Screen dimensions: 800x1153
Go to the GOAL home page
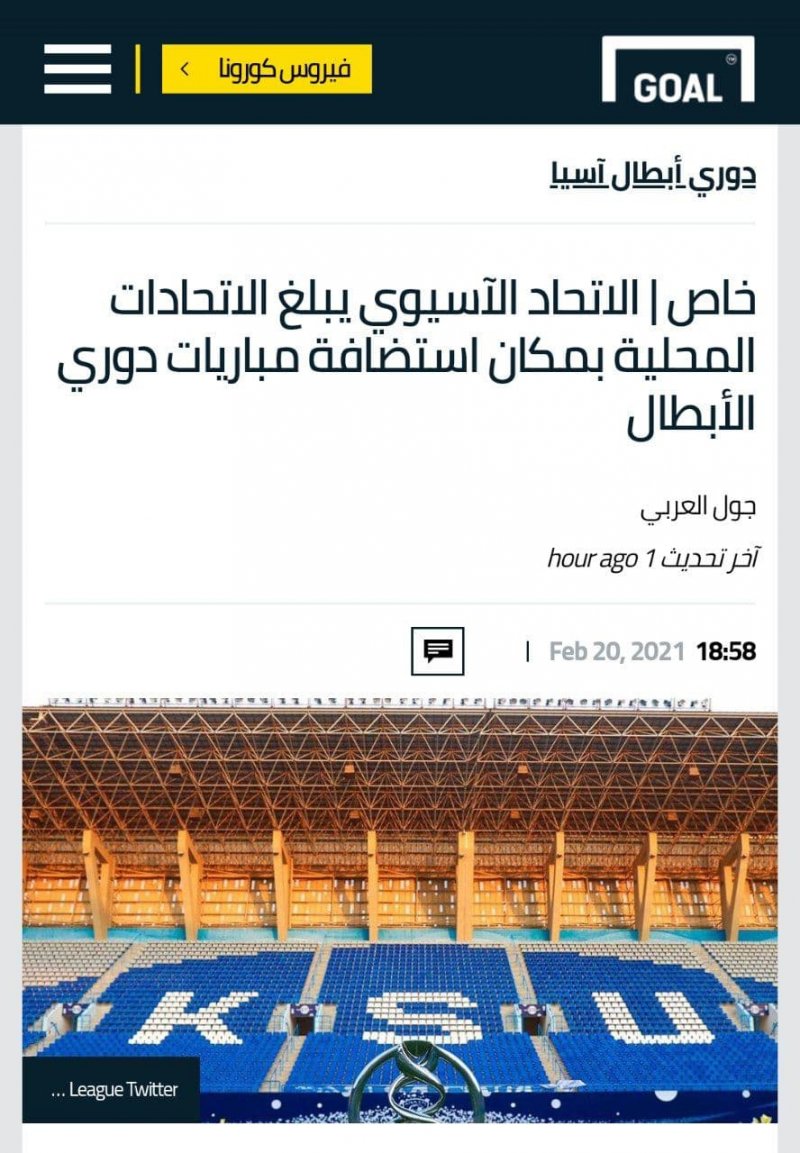677,70
